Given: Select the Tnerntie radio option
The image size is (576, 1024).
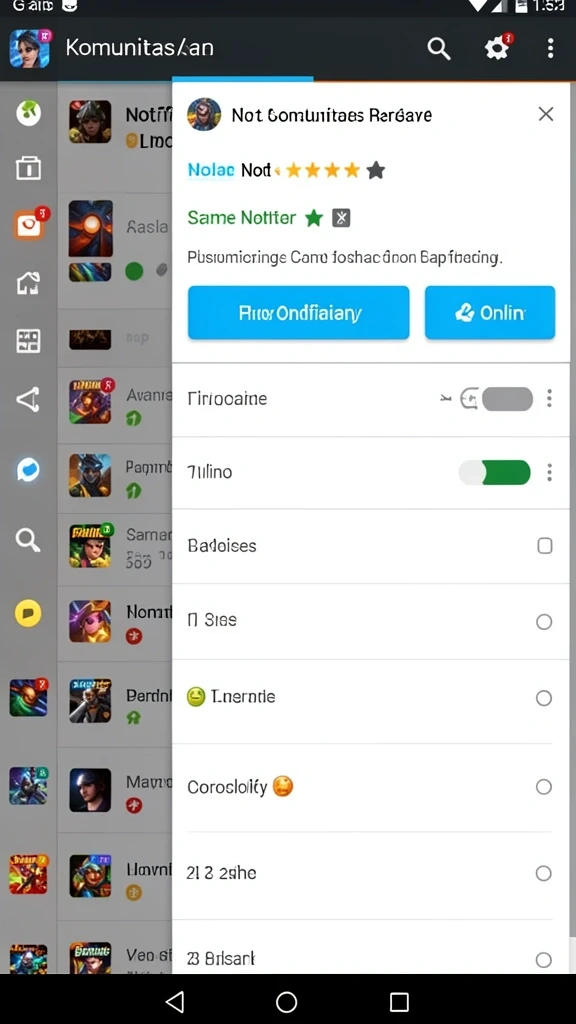Looking at the screenshot, I should (x=544, y=697).
